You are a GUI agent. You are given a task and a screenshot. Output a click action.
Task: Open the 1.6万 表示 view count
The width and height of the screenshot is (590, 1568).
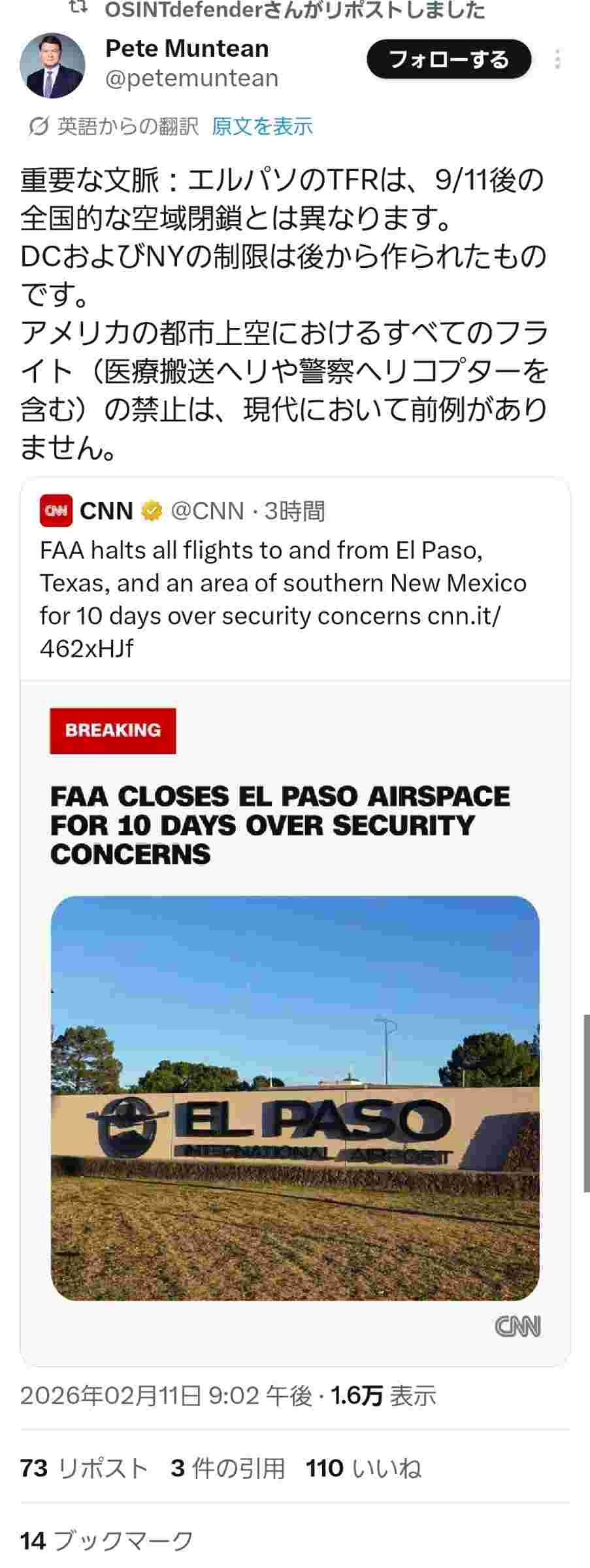click(x=383, y=1396)
